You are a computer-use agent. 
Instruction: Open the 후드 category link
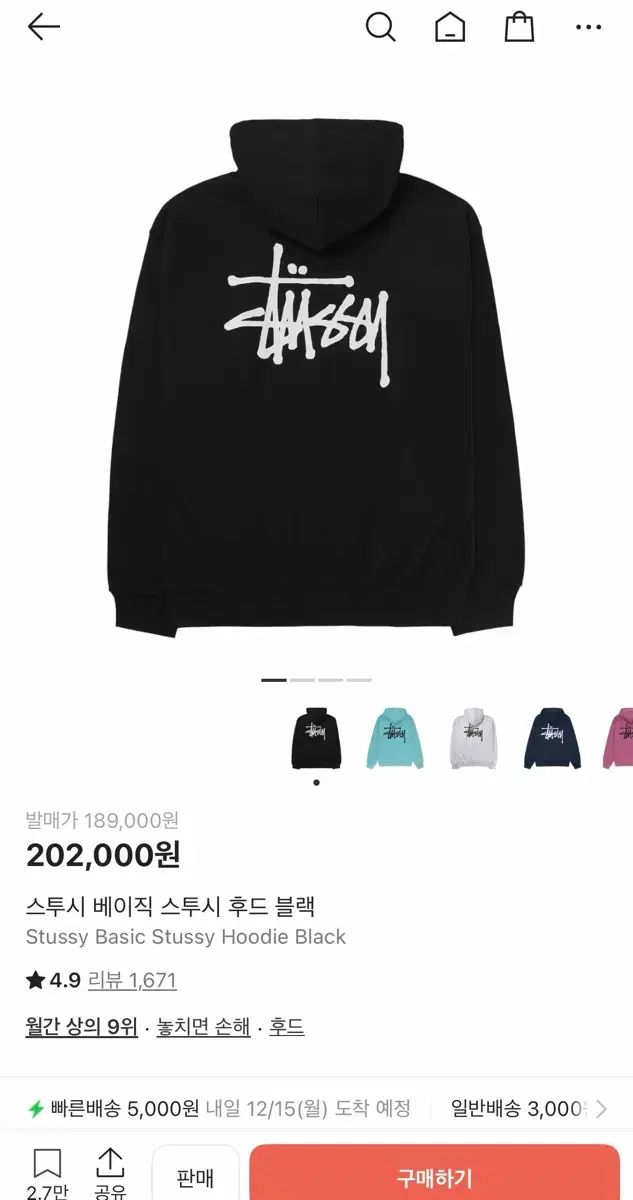287,1027
